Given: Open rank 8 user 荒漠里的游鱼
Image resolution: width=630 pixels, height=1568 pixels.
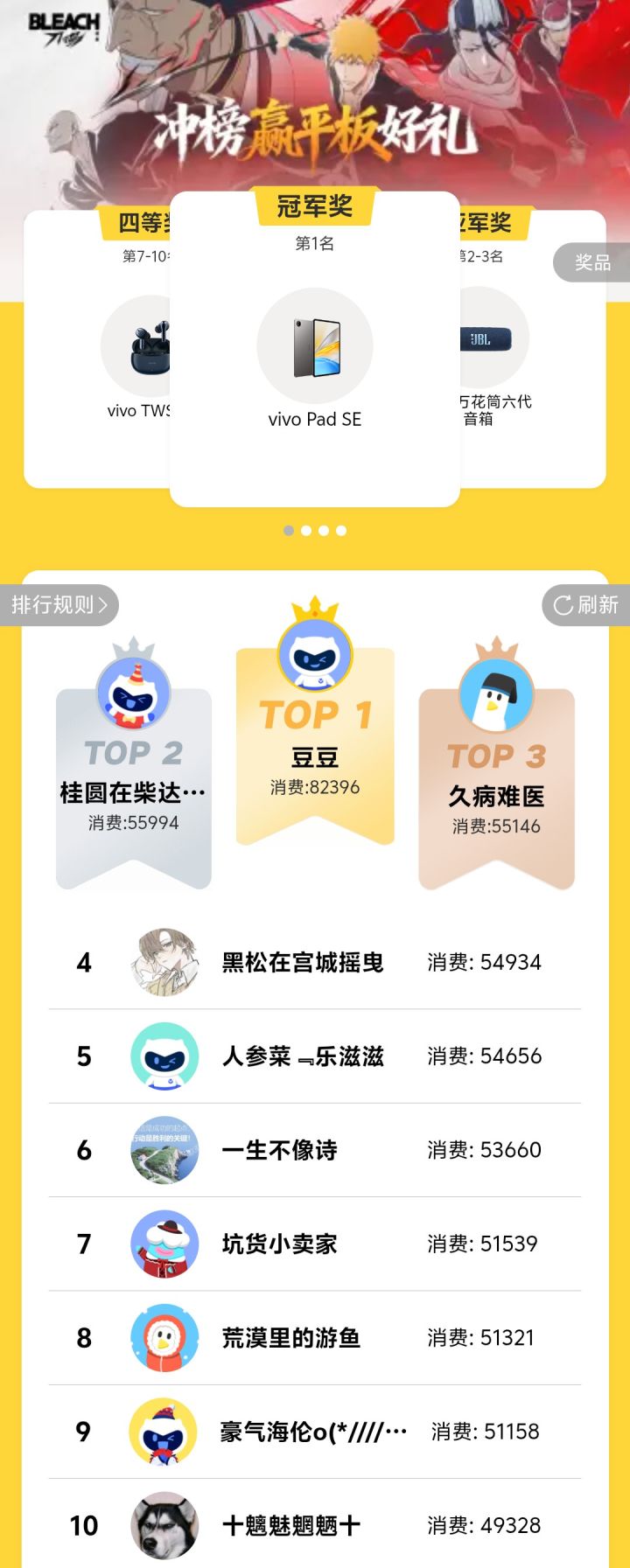Looking at the screenshot, I should click(315, 1337).
